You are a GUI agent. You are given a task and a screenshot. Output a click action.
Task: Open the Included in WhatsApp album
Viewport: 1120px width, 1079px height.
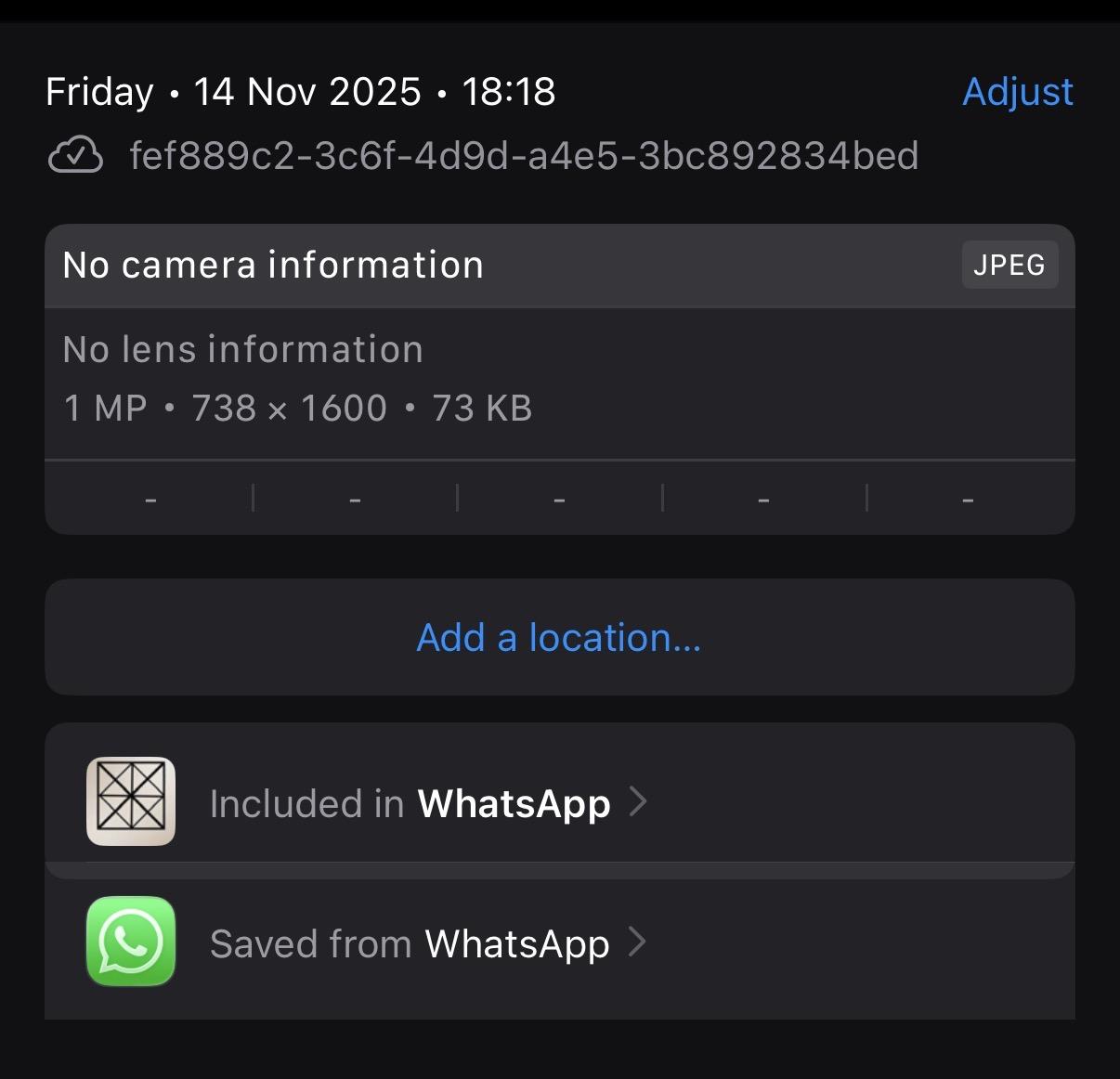(x=427, y=803)
